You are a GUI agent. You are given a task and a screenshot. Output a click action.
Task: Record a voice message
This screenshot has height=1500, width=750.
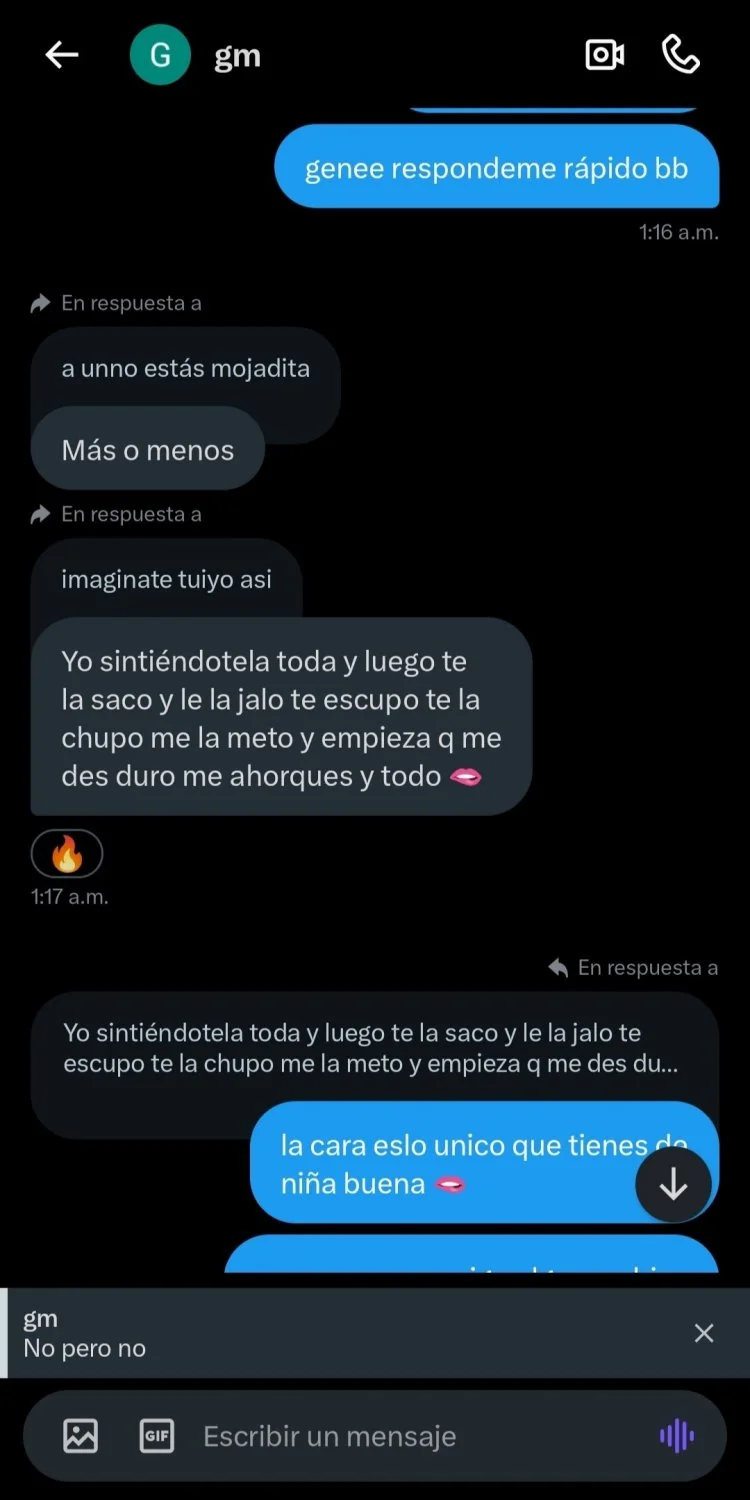tap(677, 1436)
